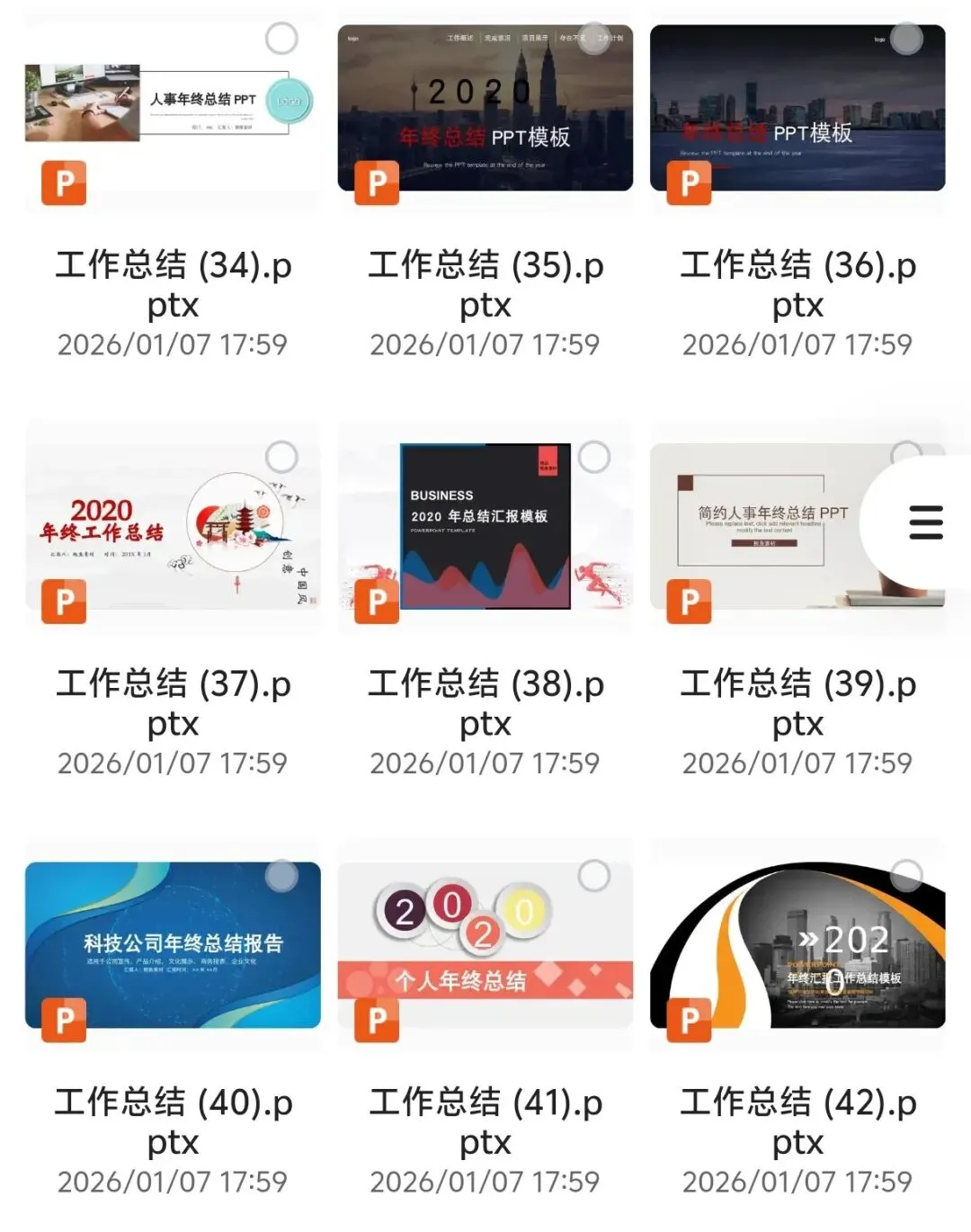The height and width of the screenshot is (1232, 971).
Task: Select the checkbox on 工作总结 (36).pptx
Action: 906,39
